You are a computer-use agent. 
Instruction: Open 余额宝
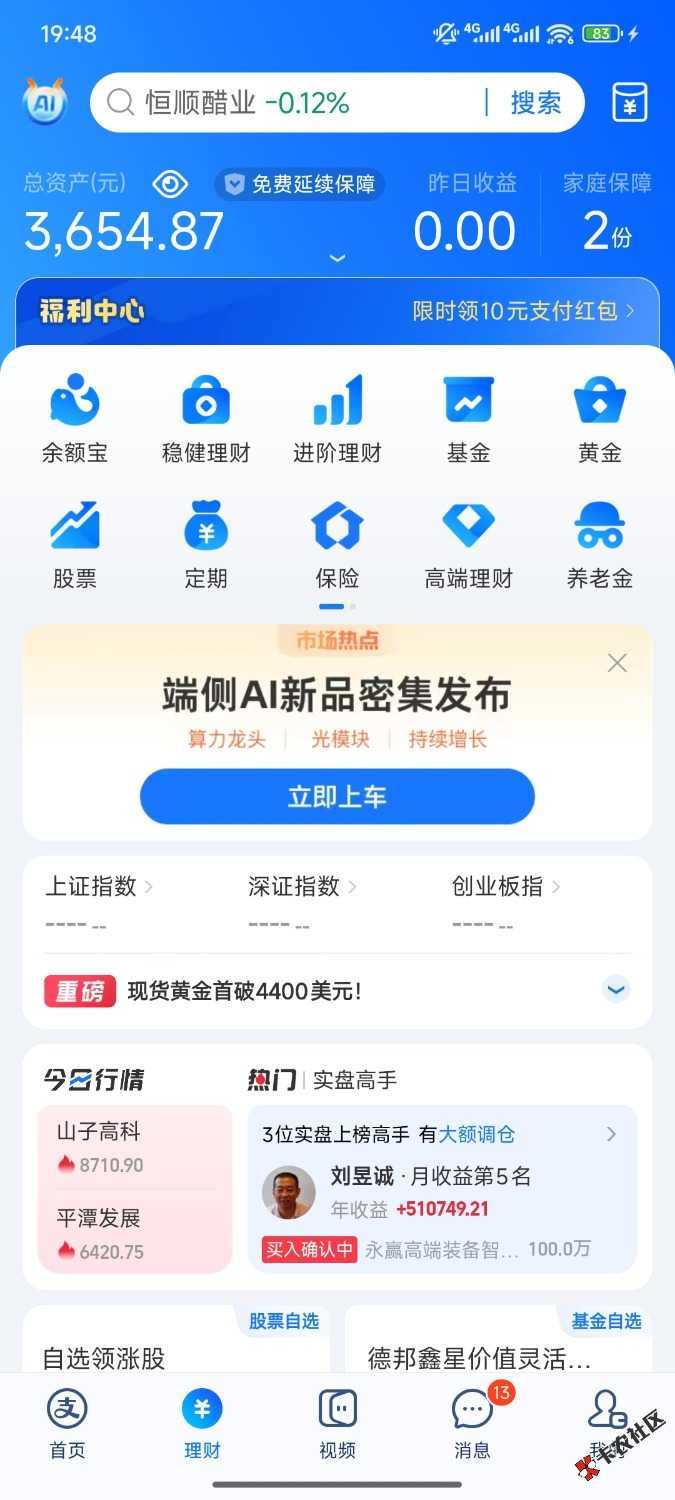coord(74,418)
